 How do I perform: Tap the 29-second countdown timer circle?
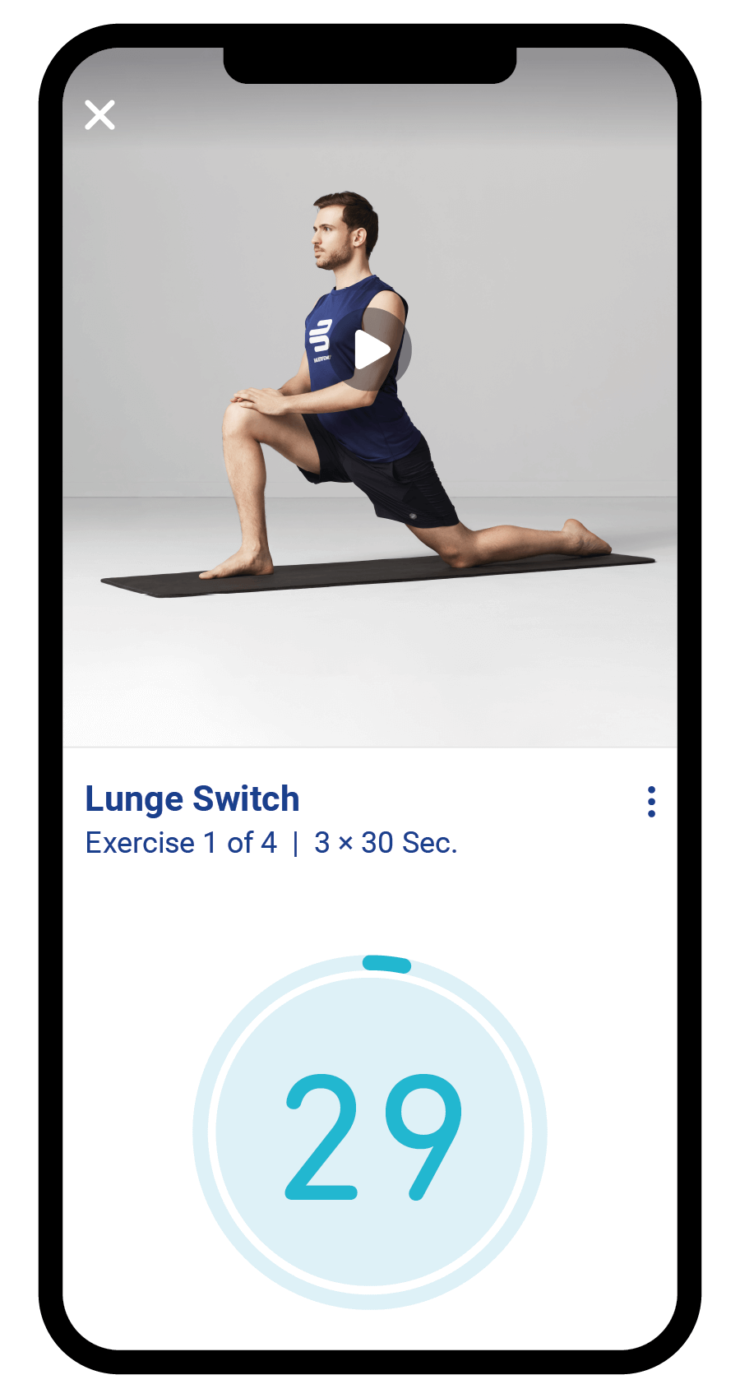(370, 1132)
